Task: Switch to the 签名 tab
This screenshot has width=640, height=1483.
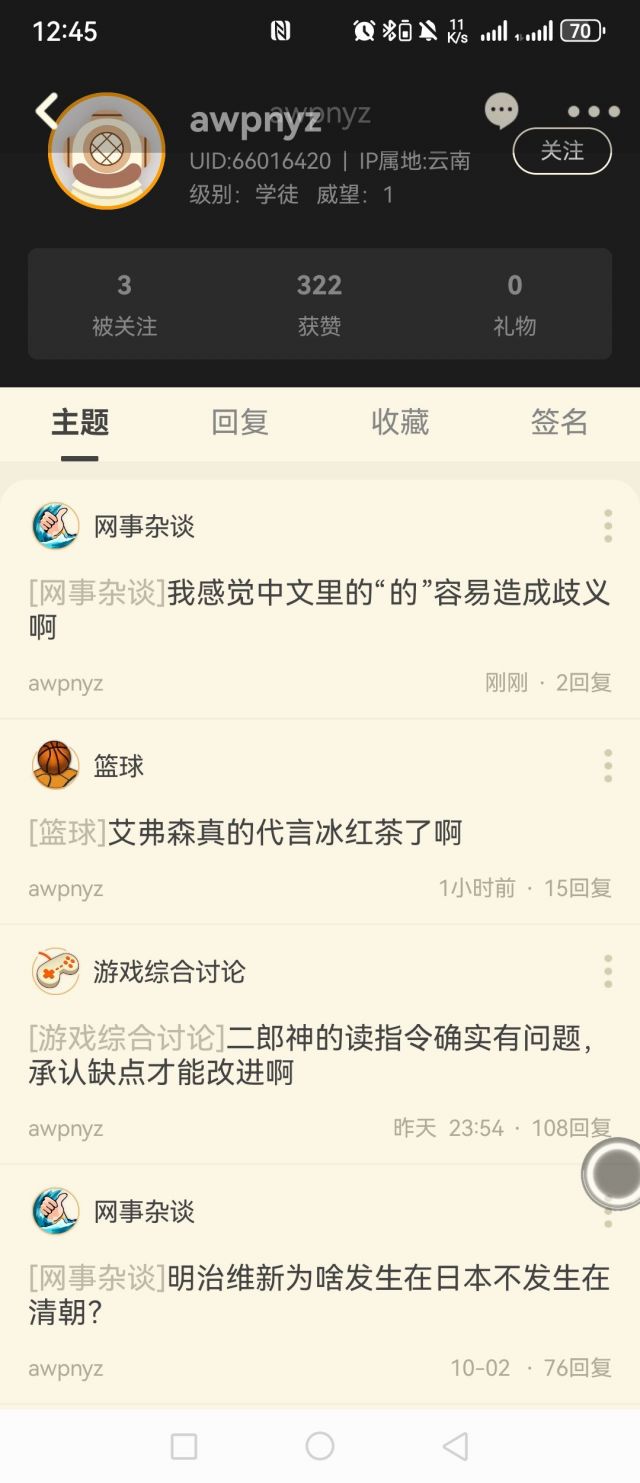Action: 559,422
